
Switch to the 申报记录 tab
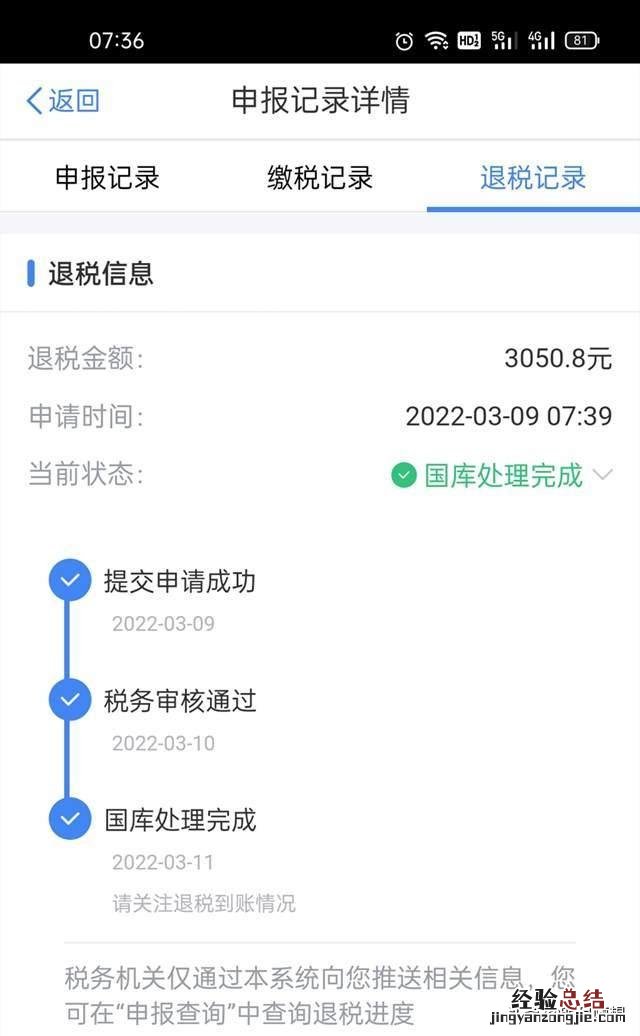[x=107, y=178]
